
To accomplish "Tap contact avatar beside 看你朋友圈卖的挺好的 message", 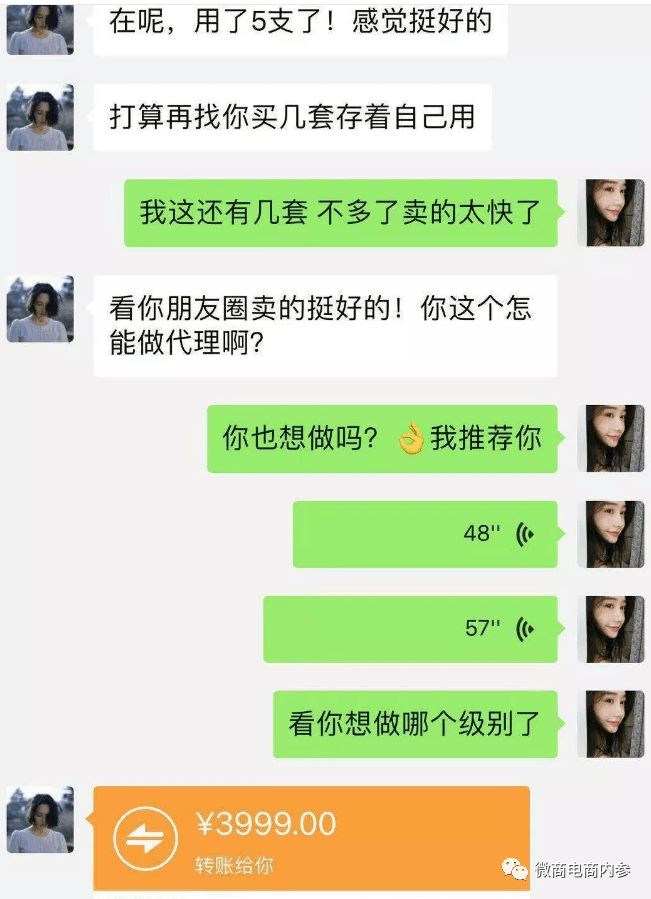I will pyautogui.click(x=40, y=309).
